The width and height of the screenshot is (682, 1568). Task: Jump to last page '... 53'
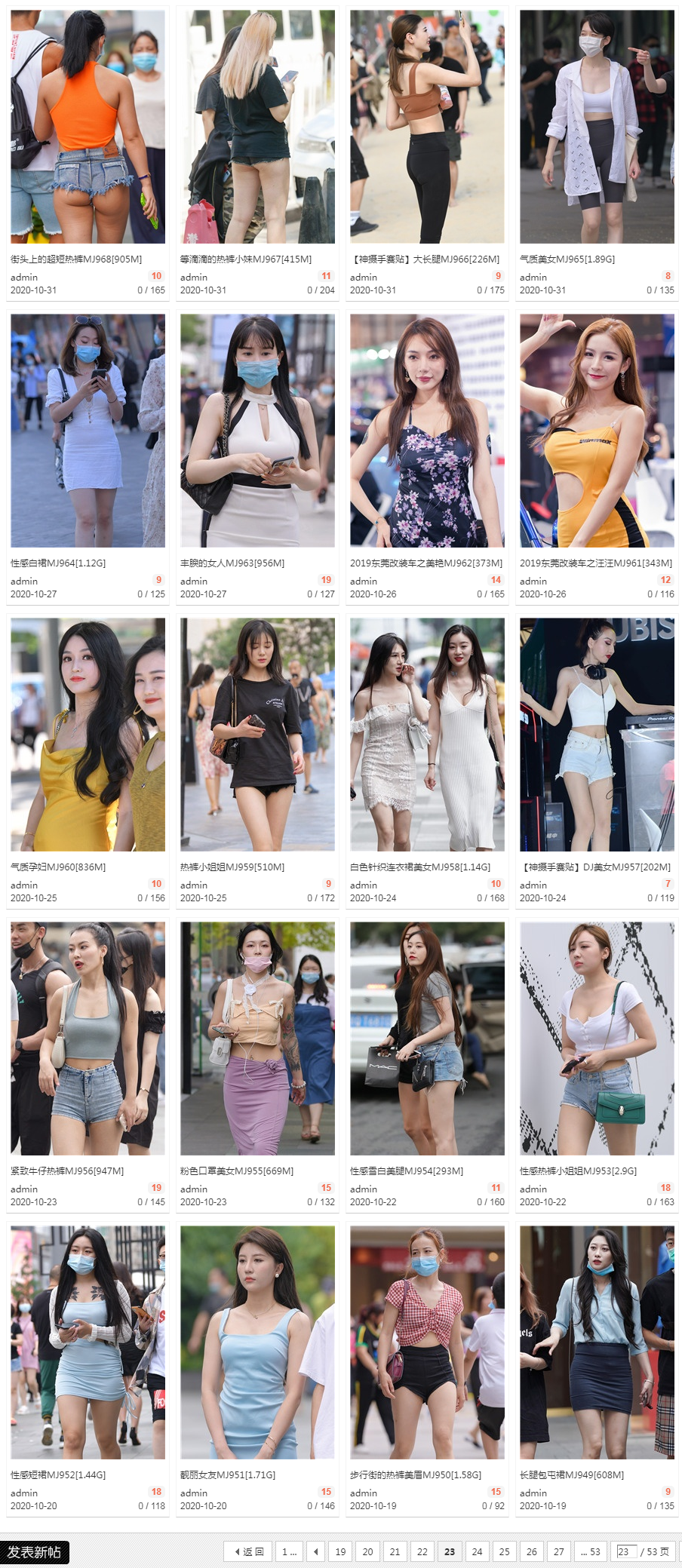591,1551
